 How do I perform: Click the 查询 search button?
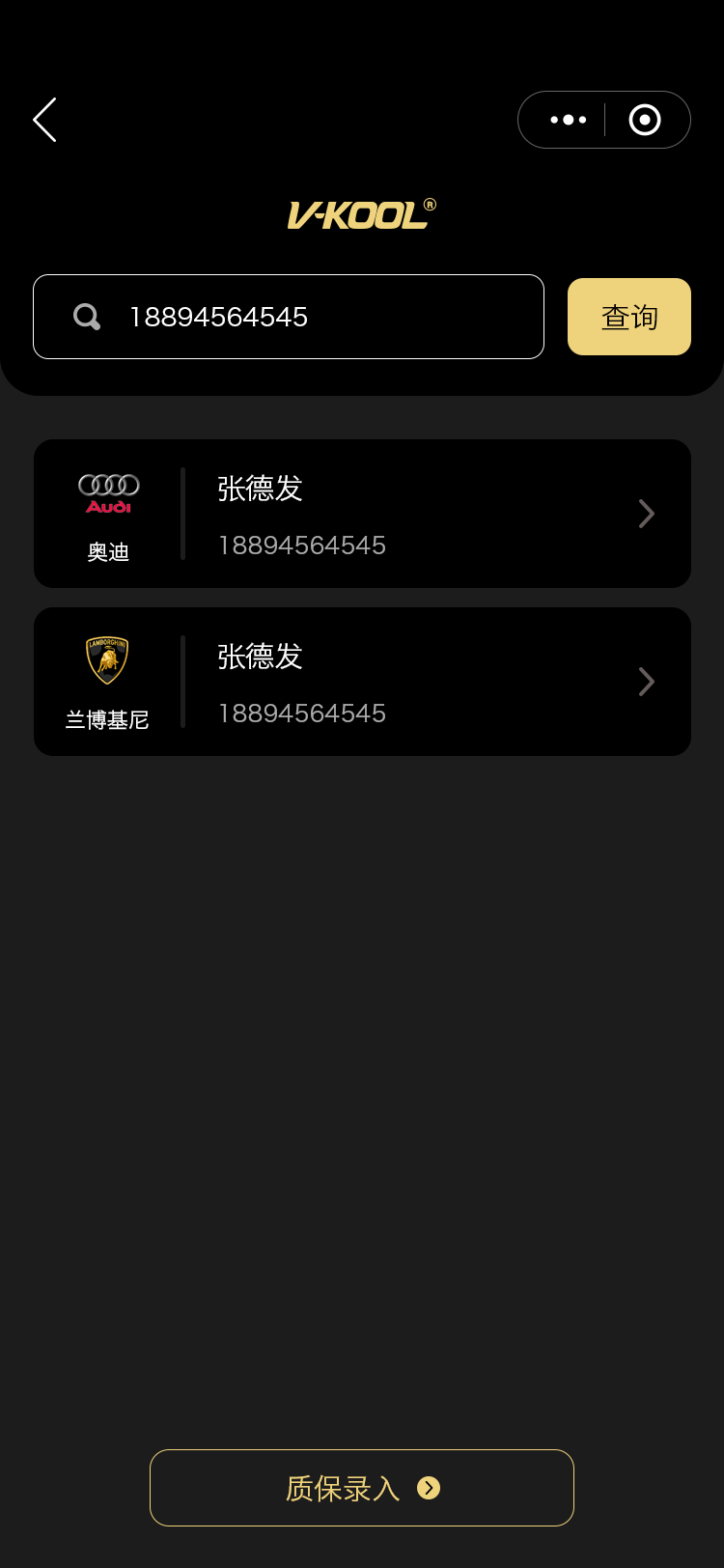[628, 317]
